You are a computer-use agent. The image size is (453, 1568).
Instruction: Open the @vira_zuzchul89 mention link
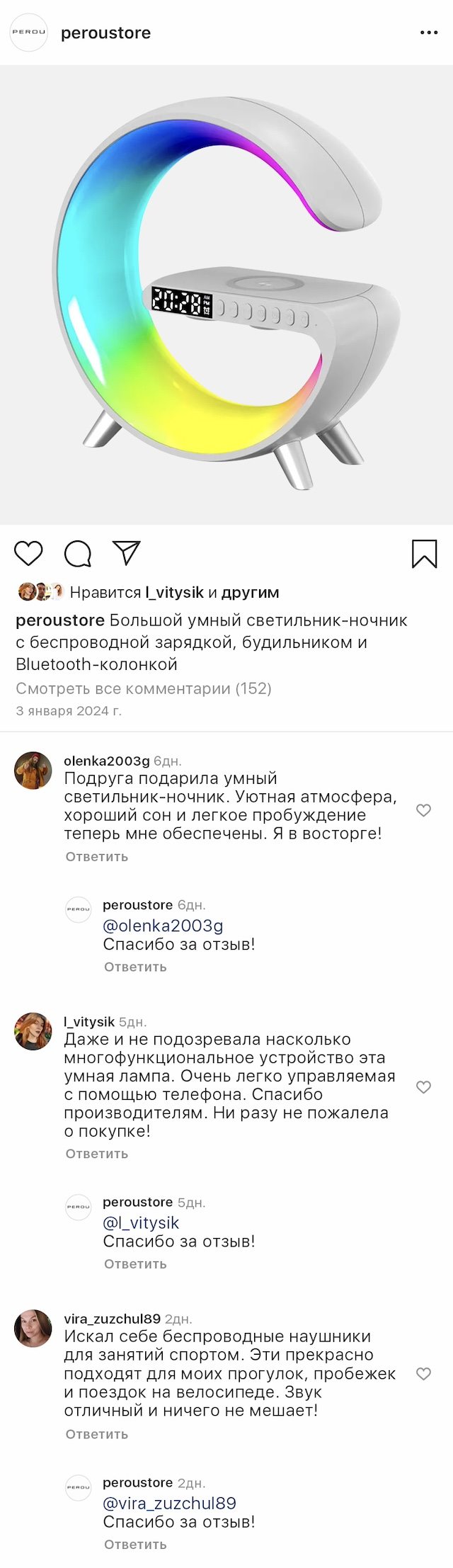tap(169, 1503)
